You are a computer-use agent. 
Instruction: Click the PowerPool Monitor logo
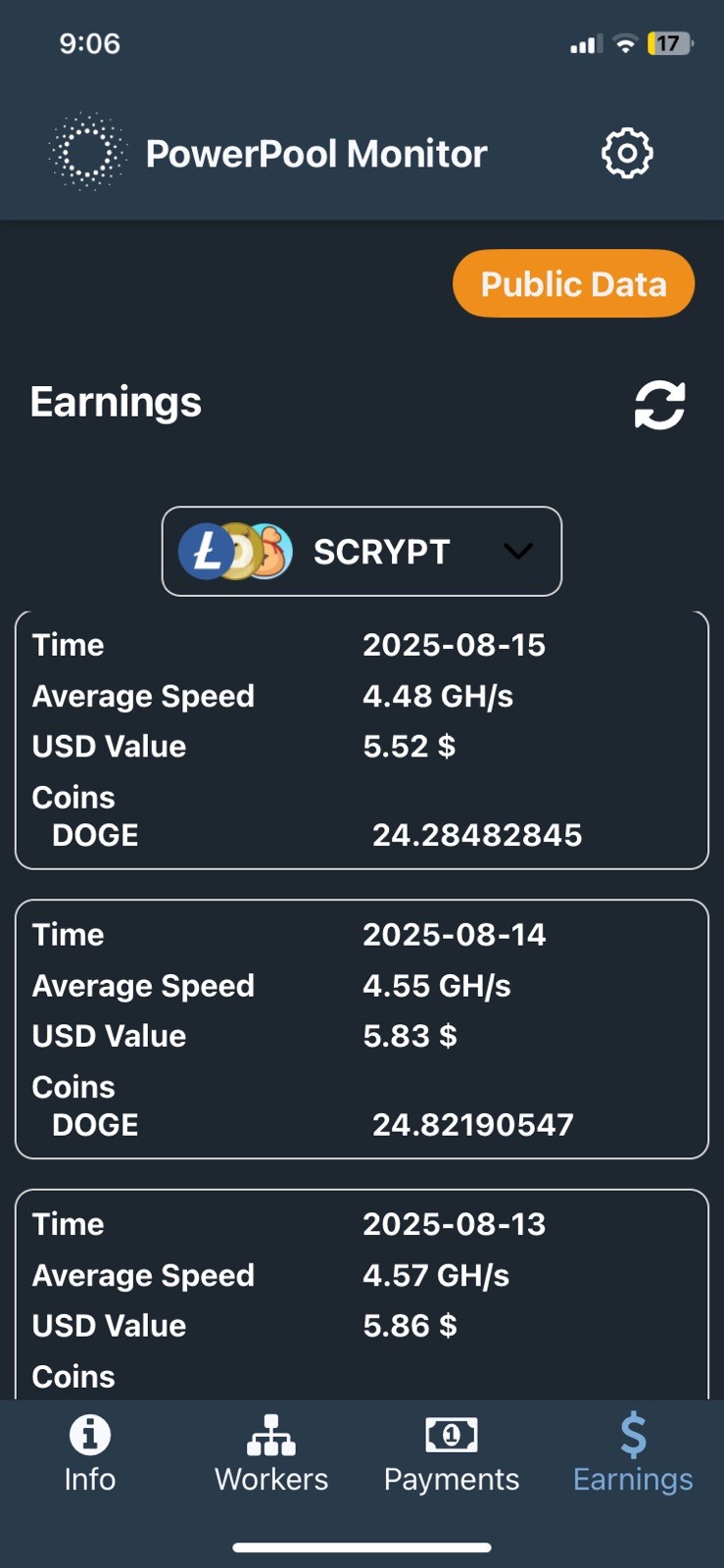[x=88, y=152]
